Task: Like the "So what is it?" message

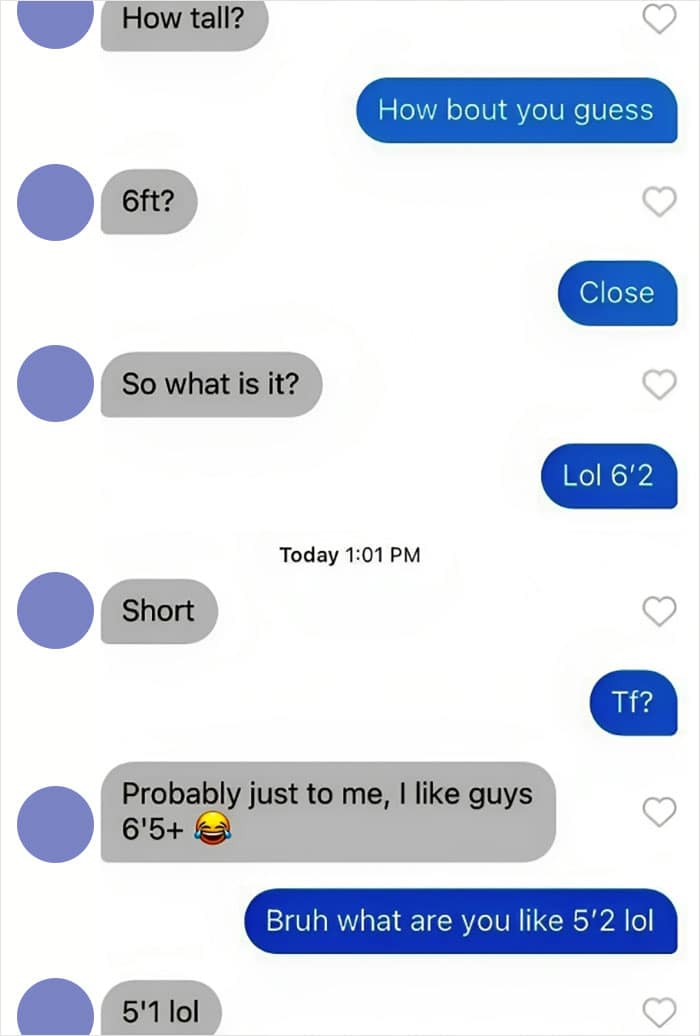Action: (x=658, y=383)
